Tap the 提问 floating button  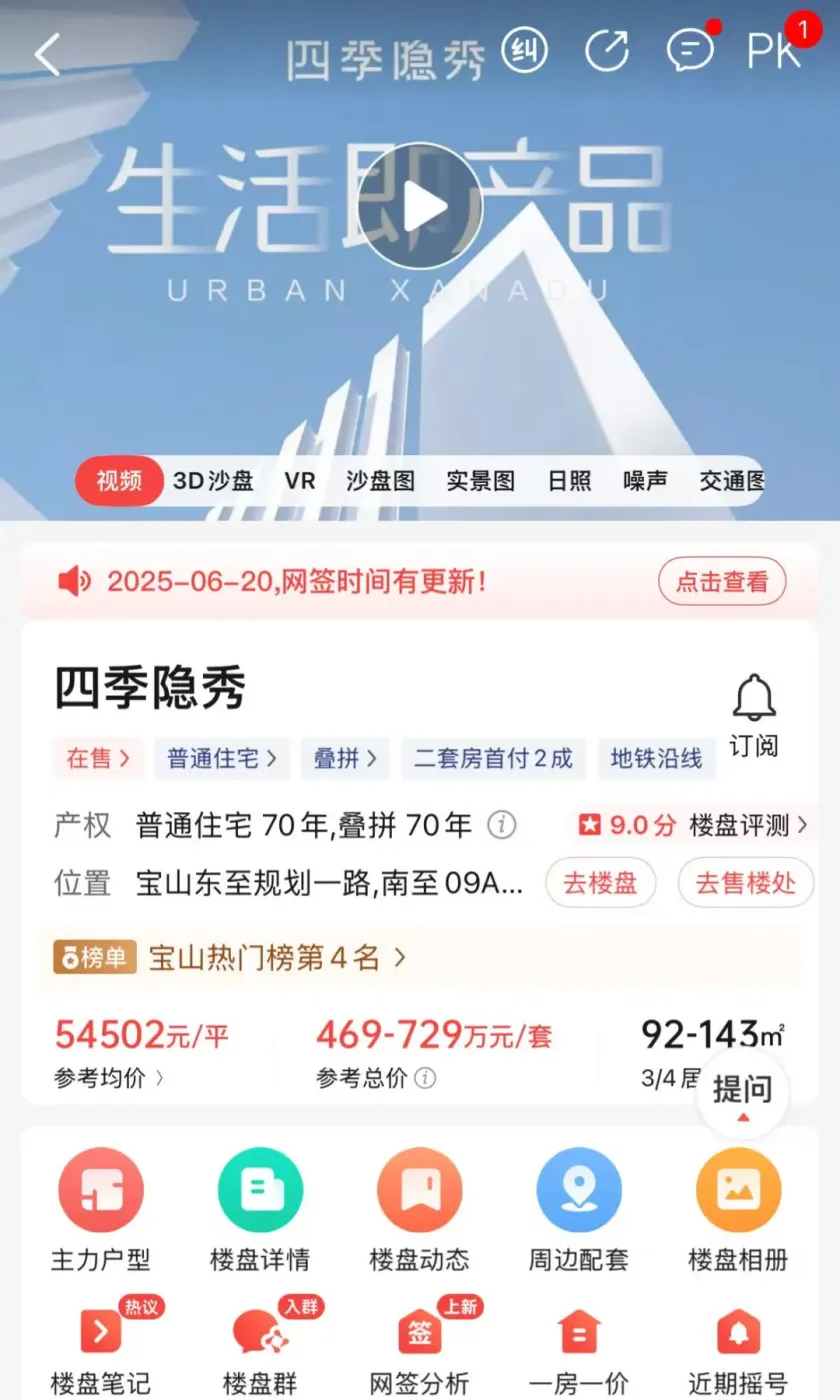click(742, 1092)
